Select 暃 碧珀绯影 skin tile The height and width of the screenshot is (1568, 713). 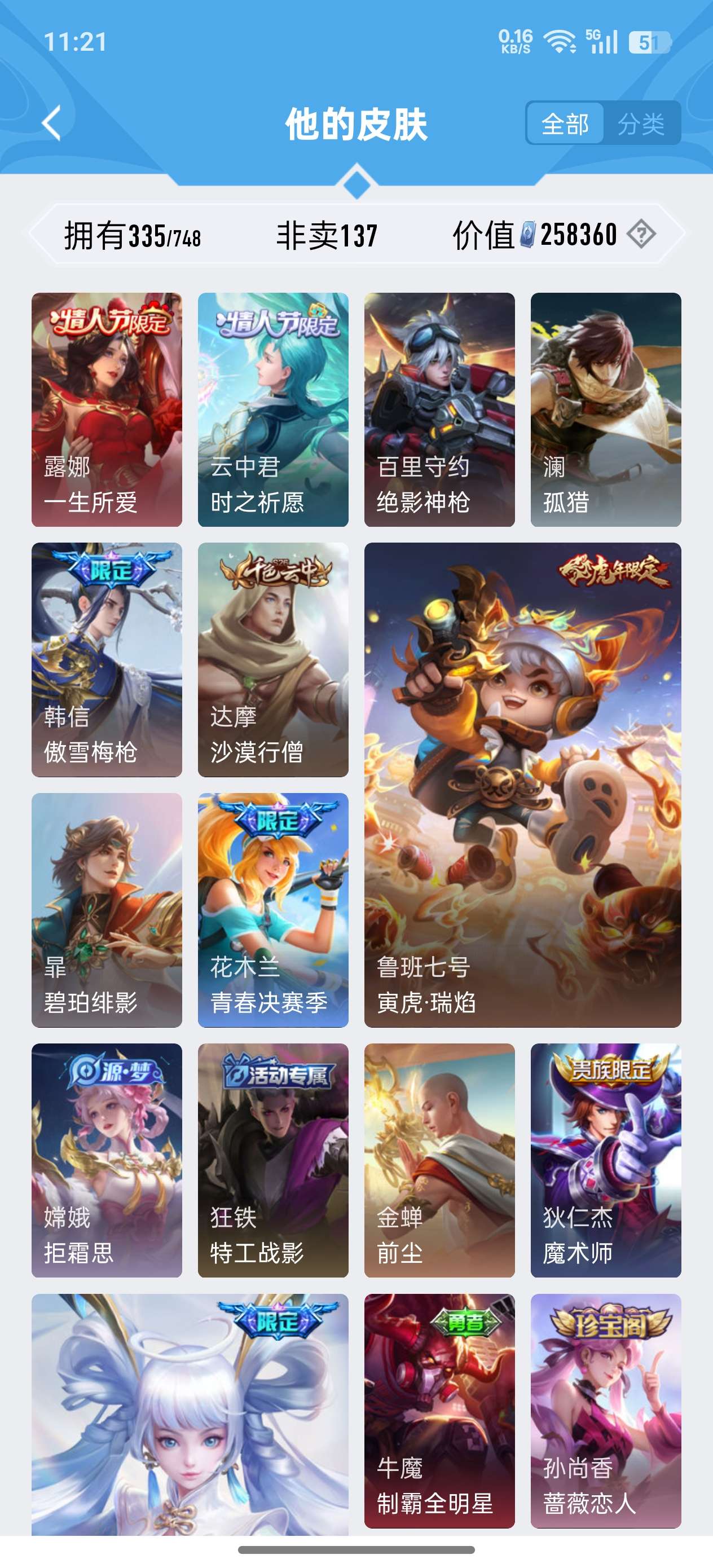107,909
